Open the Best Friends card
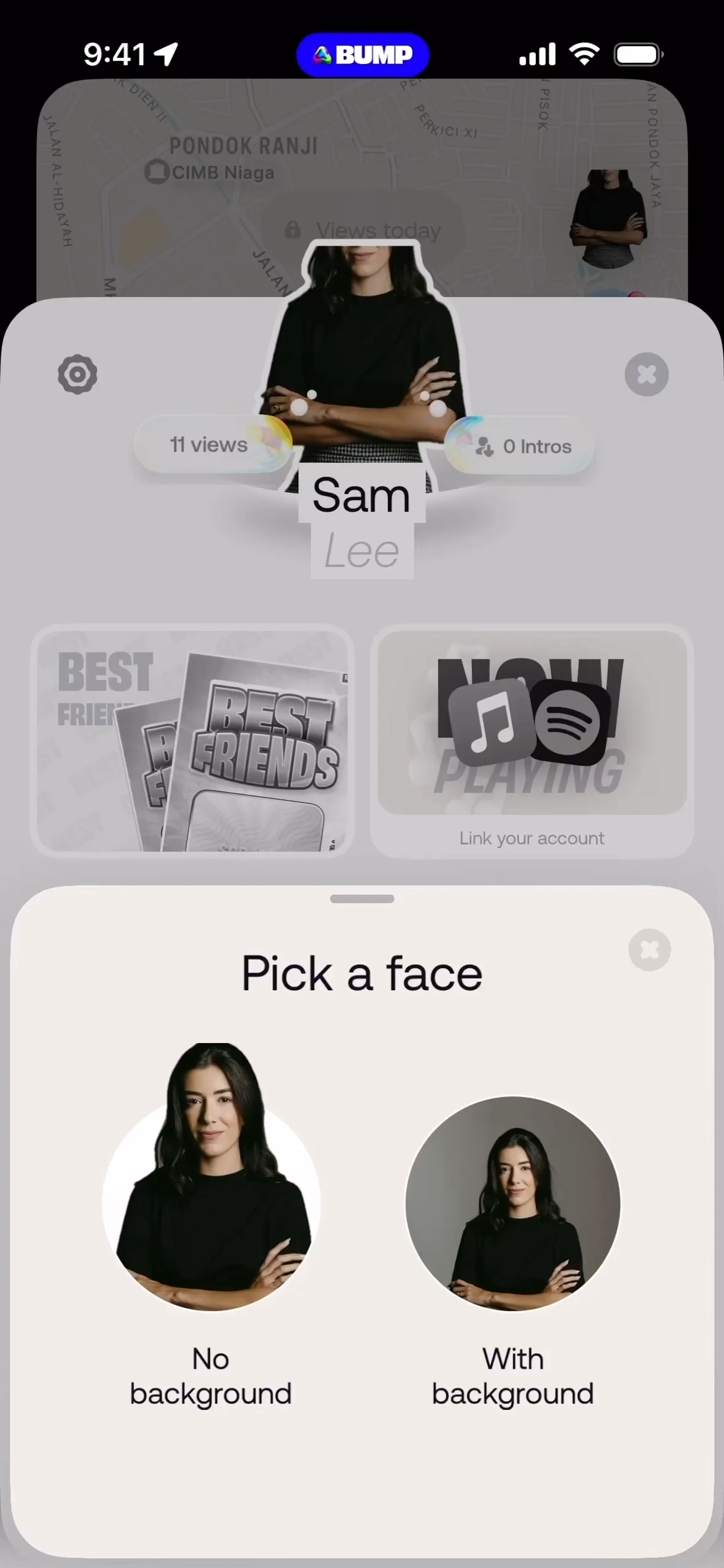The image size is (724, 1568). coord(192,741)
